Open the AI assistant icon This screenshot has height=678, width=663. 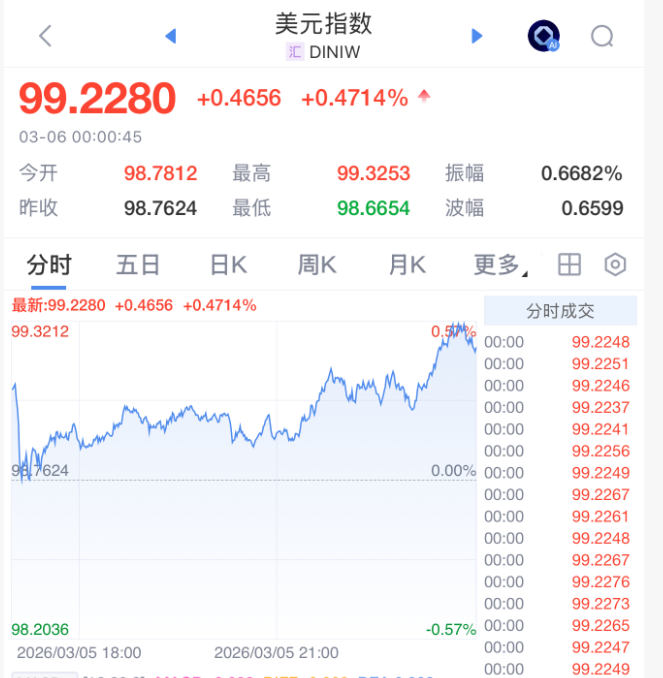(x=544, y=36)
